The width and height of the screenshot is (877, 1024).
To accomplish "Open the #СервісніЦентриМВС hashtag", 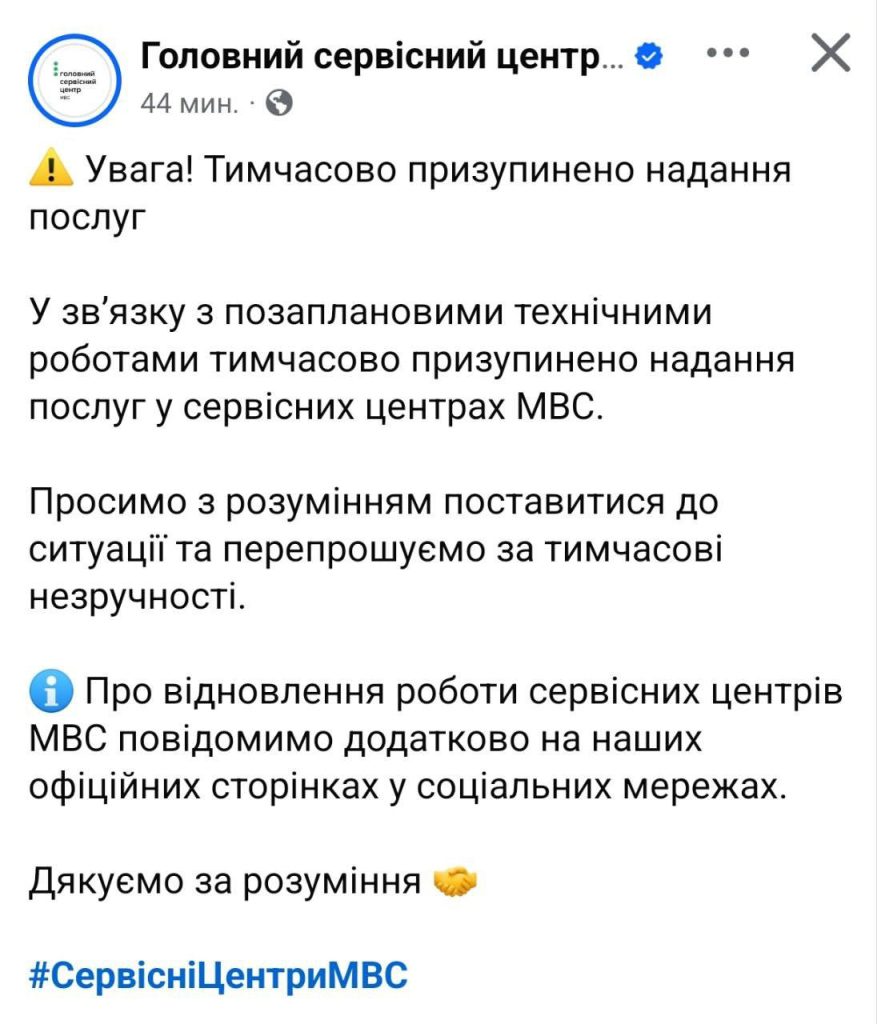I will (218, 974).
